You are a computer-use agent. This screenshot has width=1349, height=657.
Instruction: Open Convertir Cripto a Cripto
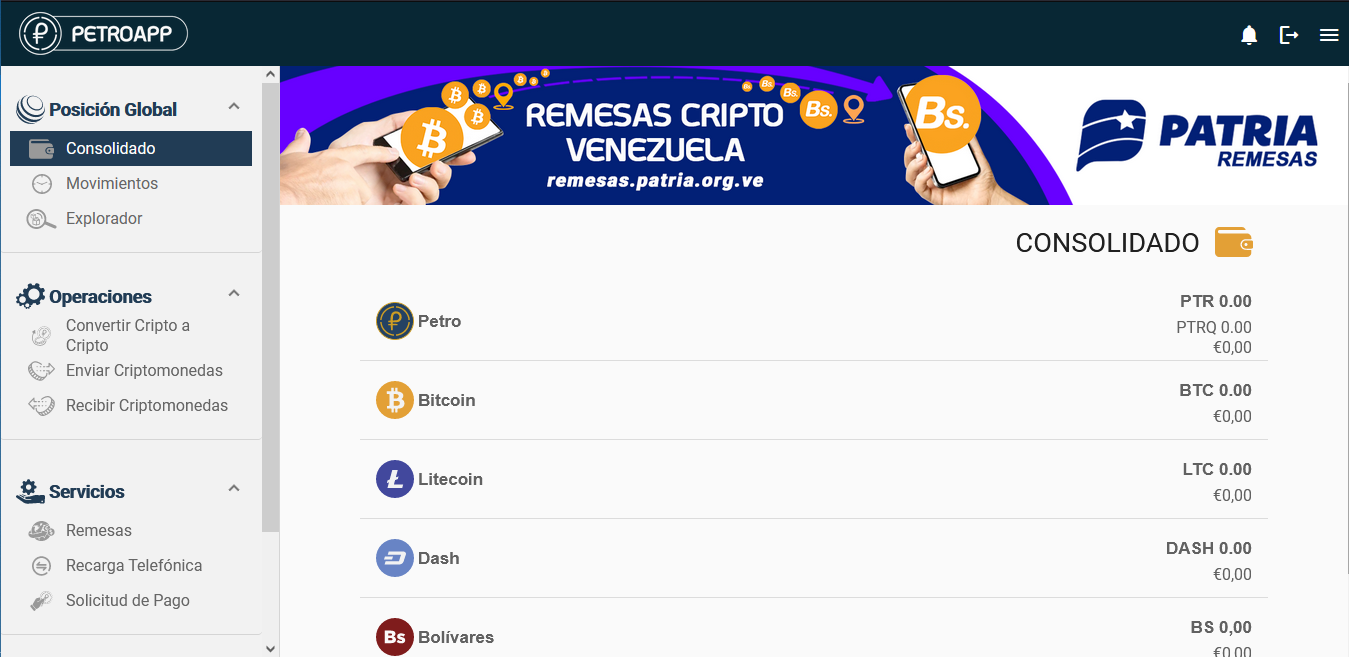coord(127,335)
